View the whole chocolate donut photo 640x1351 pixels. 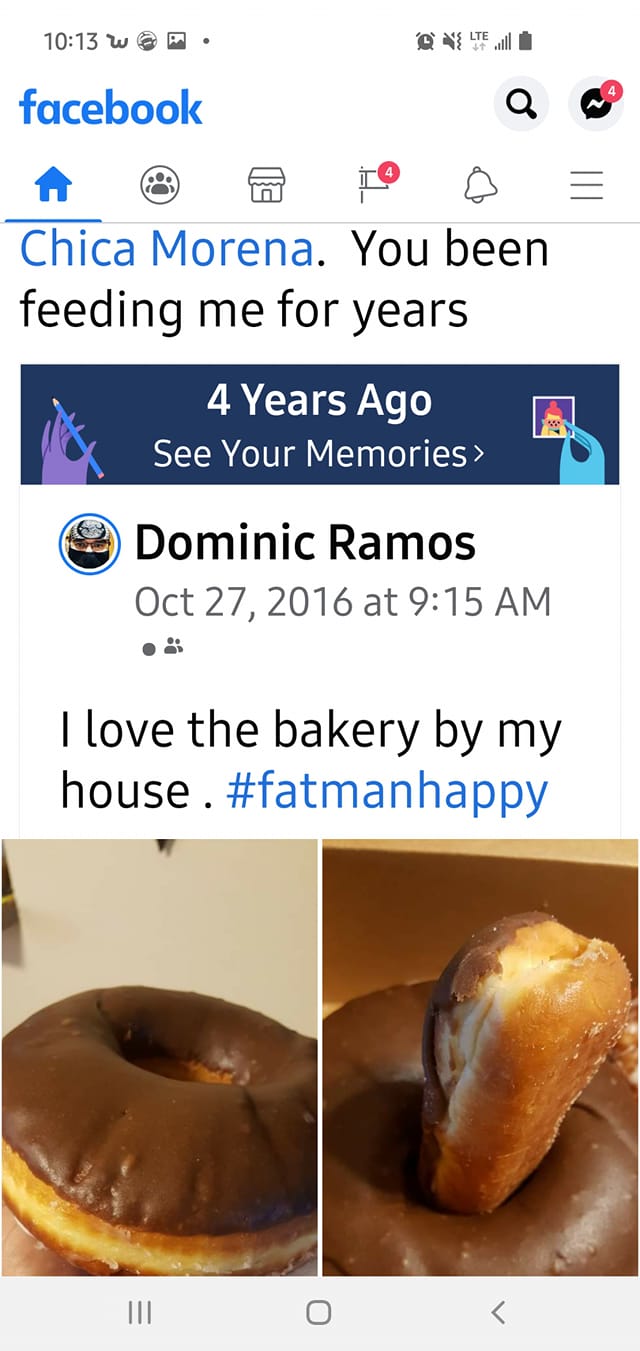pos(159,1057)
